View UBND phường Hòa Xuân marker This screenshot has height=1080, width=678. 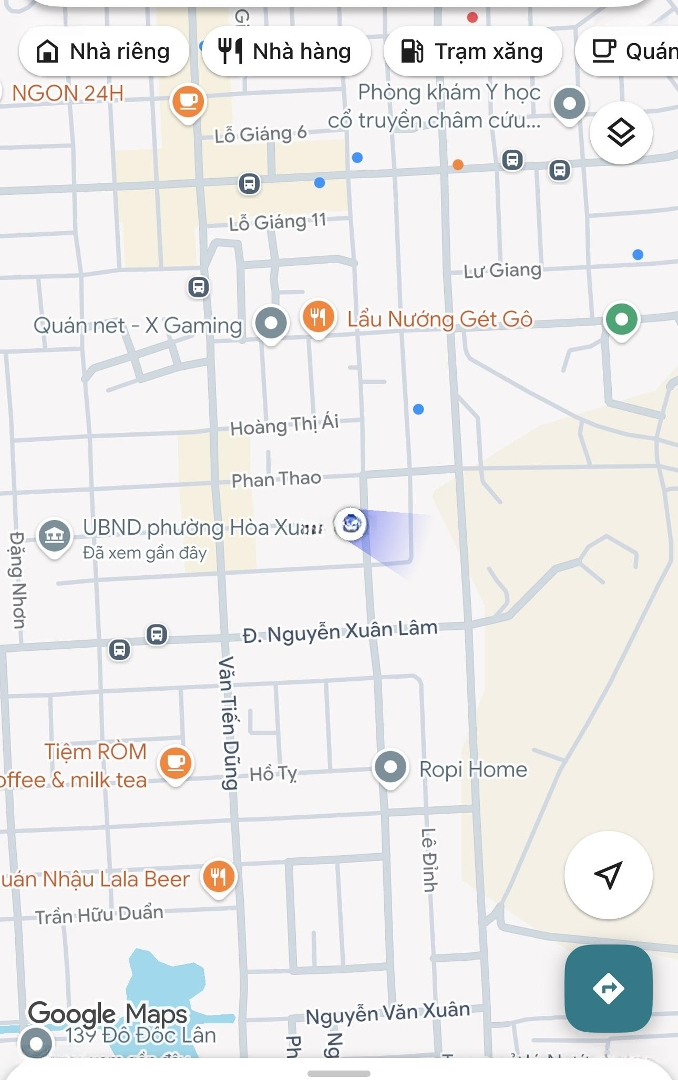pos(54,535)
